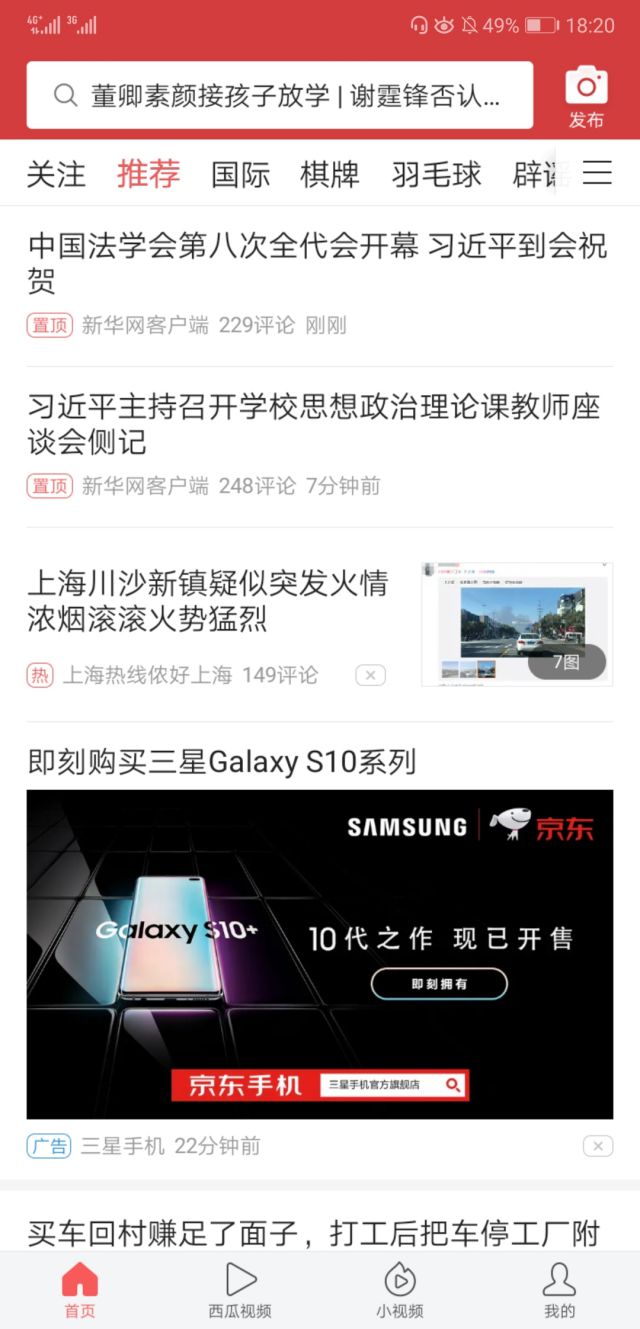
Task: Open the 羽毛球 channel tab
Action: pyautogui.click(x=436, y=174)
